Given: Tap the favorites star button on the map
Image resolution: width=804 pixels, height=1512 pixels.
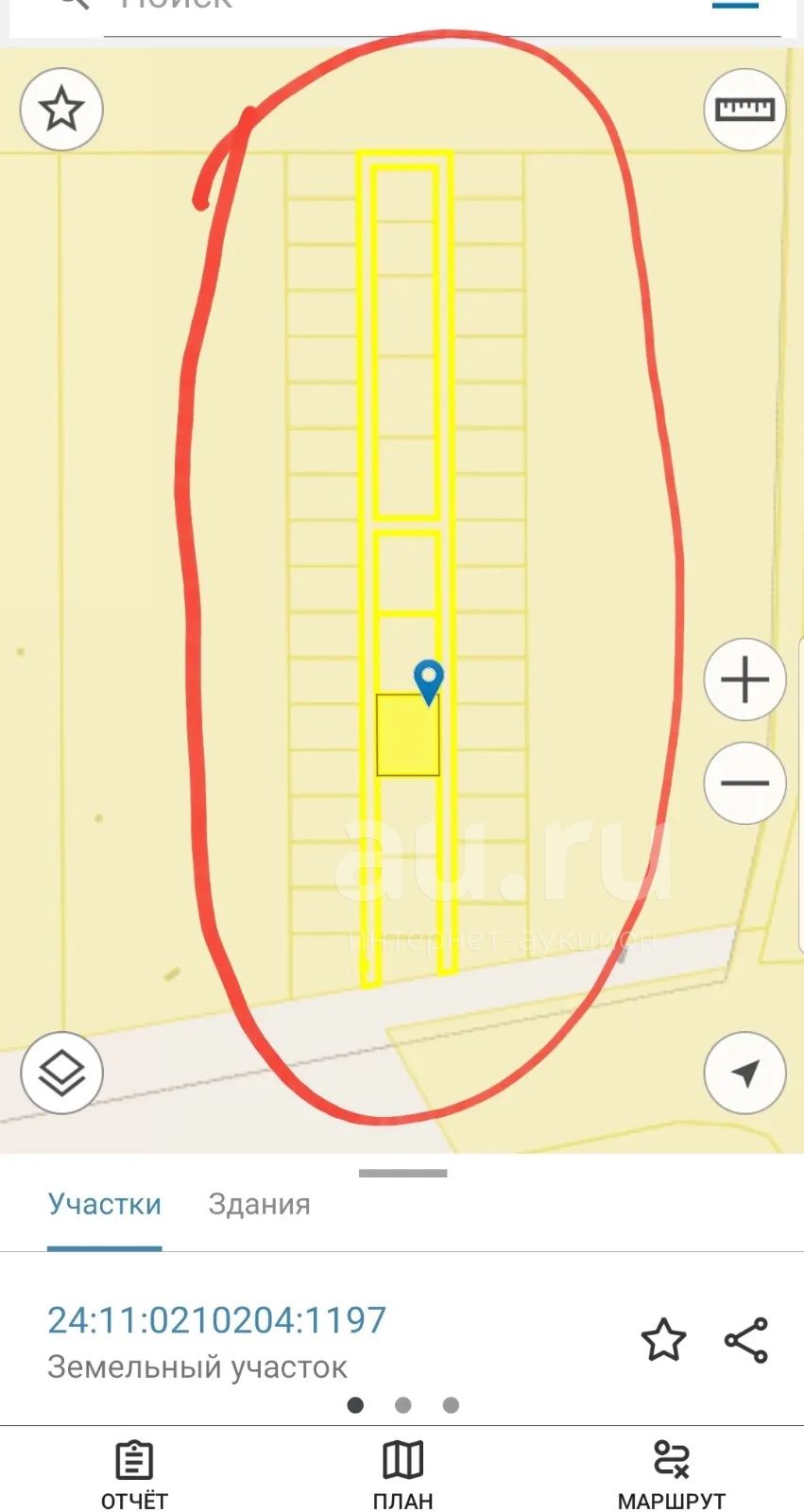Looking at the screenshot, I should tap(61, 110).
